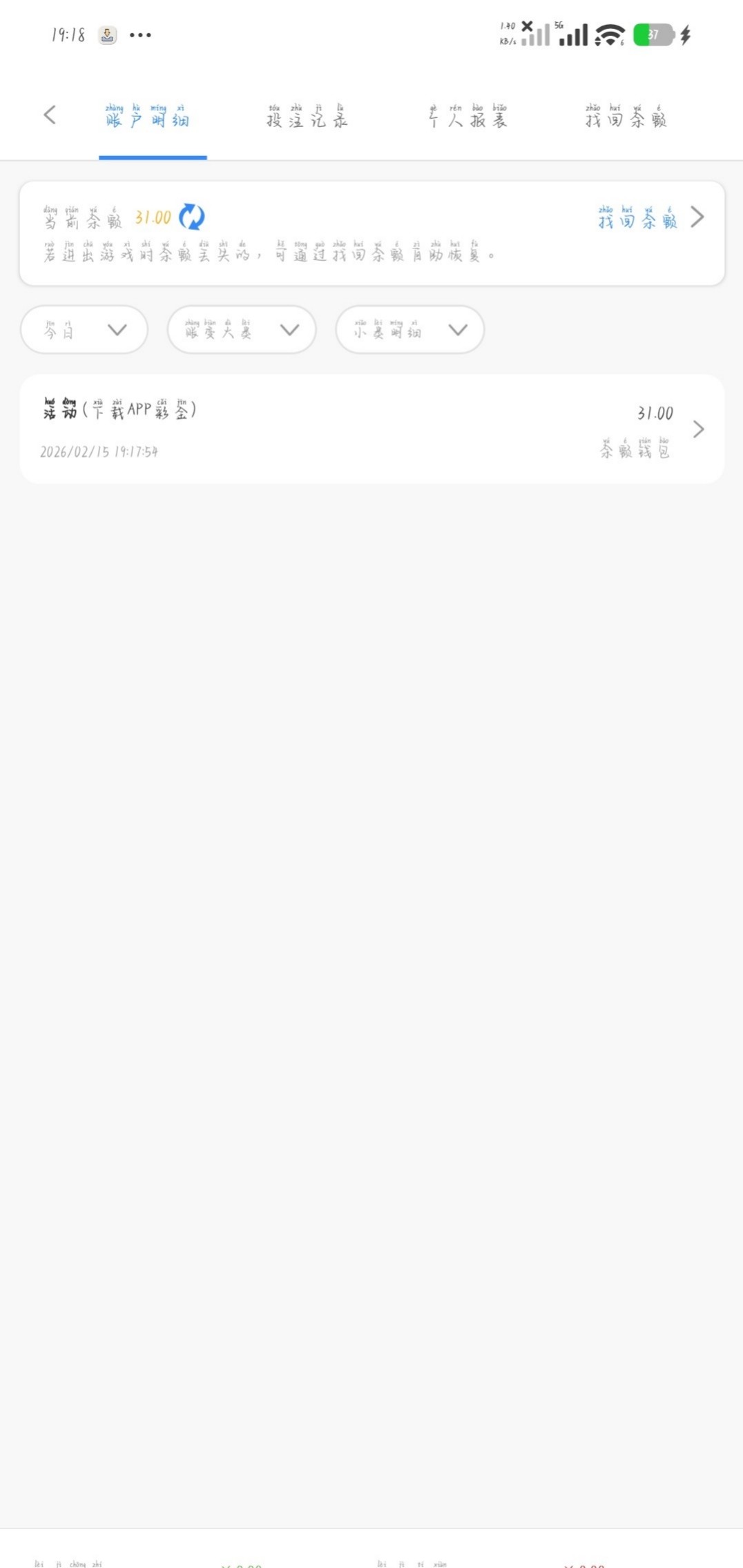Viewport: 743px width, 1568px height.
Task: Expand the 小类明细 dropdown
Action: click(x=409, y=330)
